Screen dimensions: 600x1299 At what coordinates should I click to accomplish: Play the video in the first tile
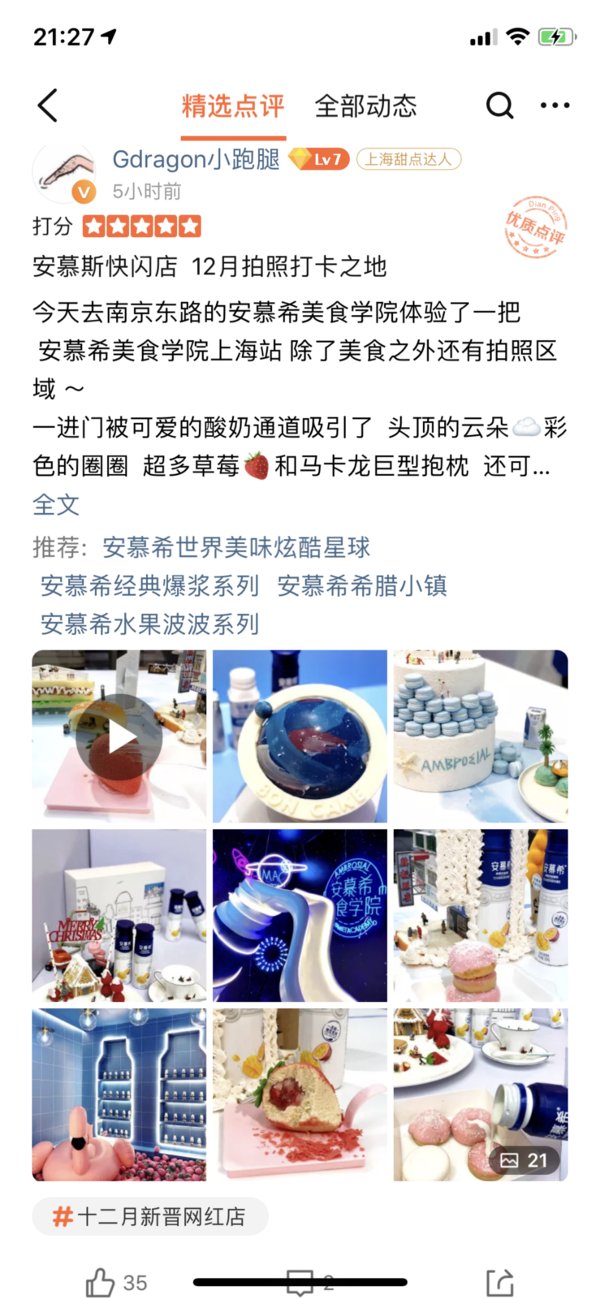[x=120, y=736]
